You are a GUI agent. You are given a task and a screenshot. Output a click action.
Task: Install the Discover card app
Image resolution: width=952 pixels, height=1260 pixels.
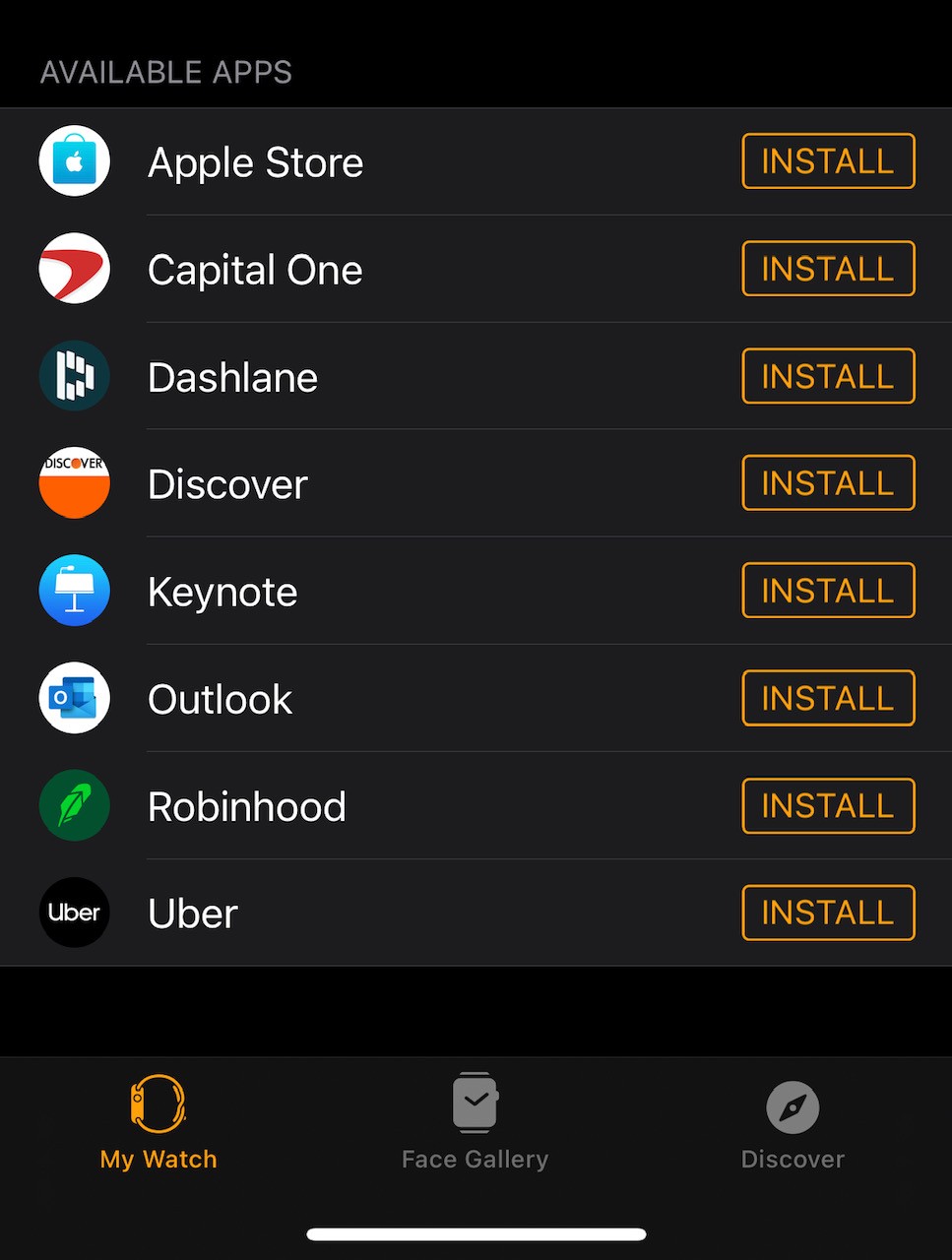pyautogui.click(x=828, y=483)
